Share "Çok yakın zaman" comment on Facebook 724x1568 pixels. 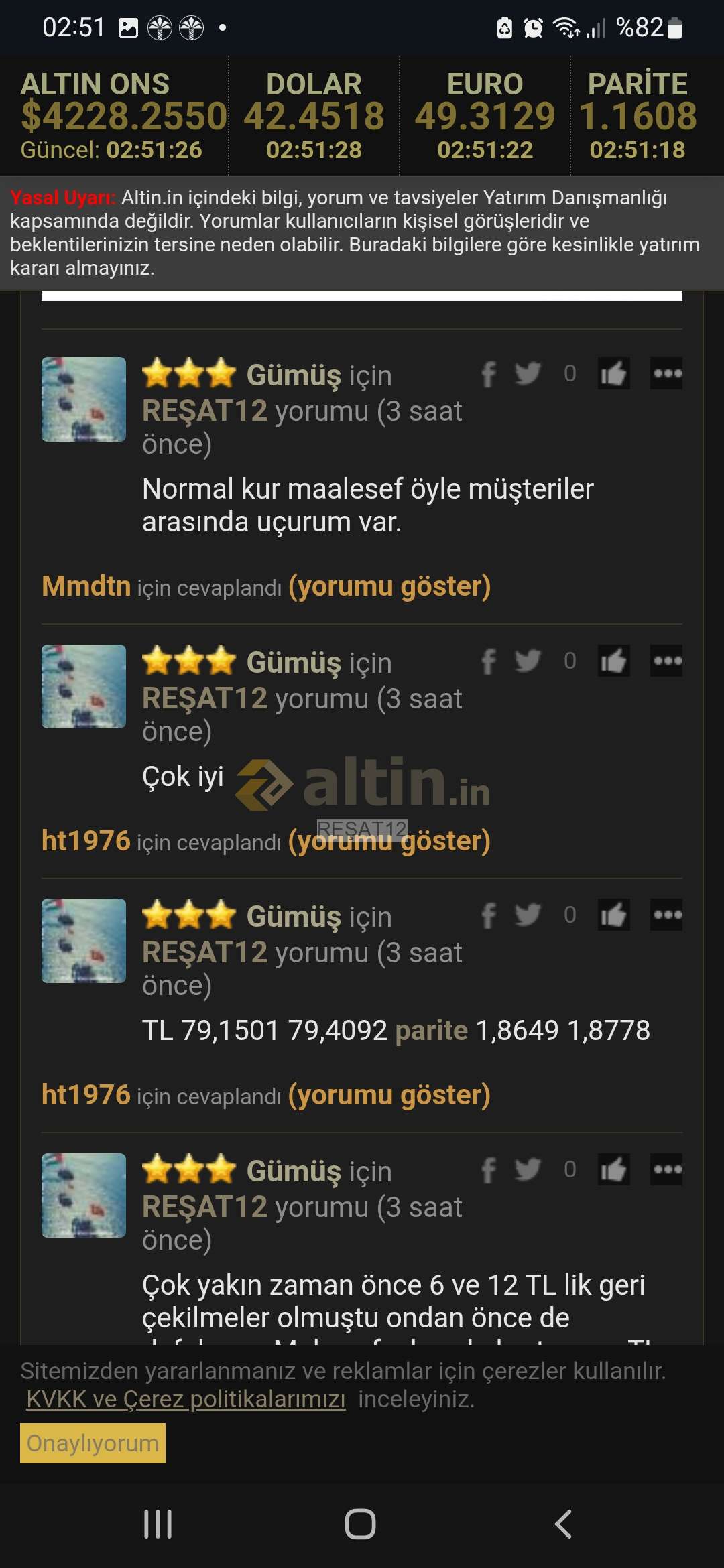(x=489, y=1170)
